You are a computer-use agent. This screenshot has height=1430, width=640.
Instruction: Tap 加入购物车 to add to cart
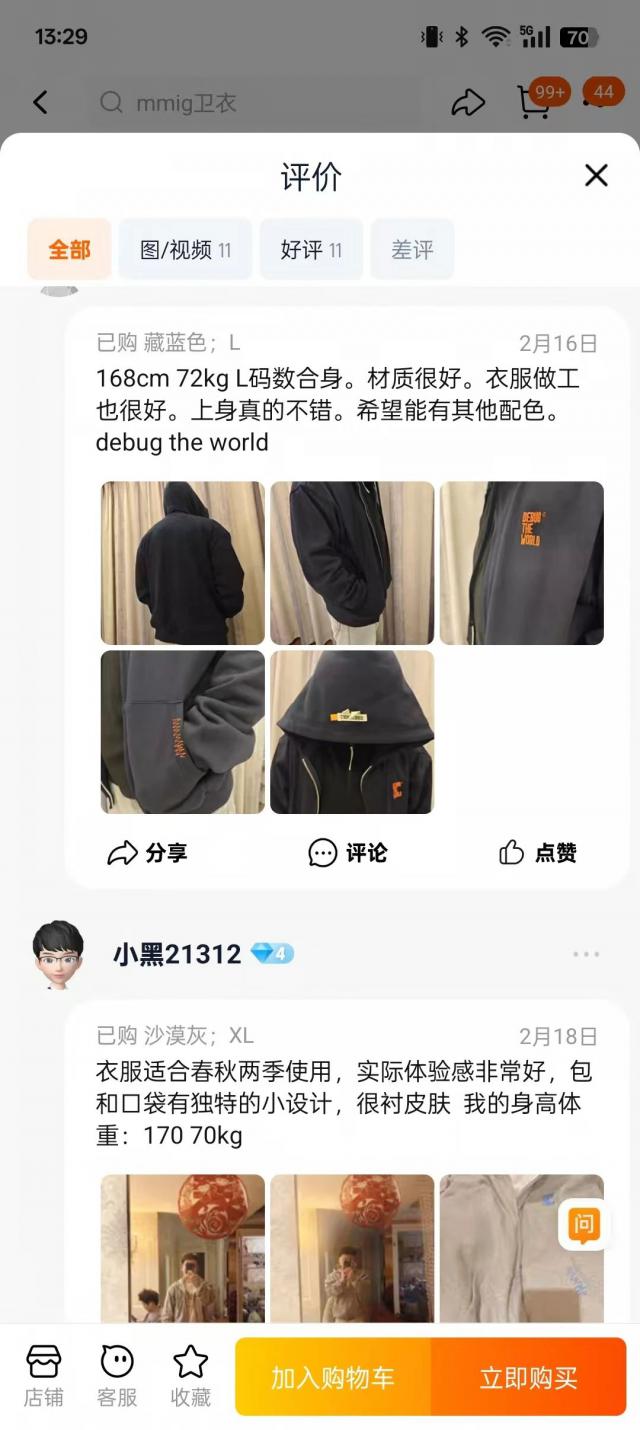pos(333,1377)
